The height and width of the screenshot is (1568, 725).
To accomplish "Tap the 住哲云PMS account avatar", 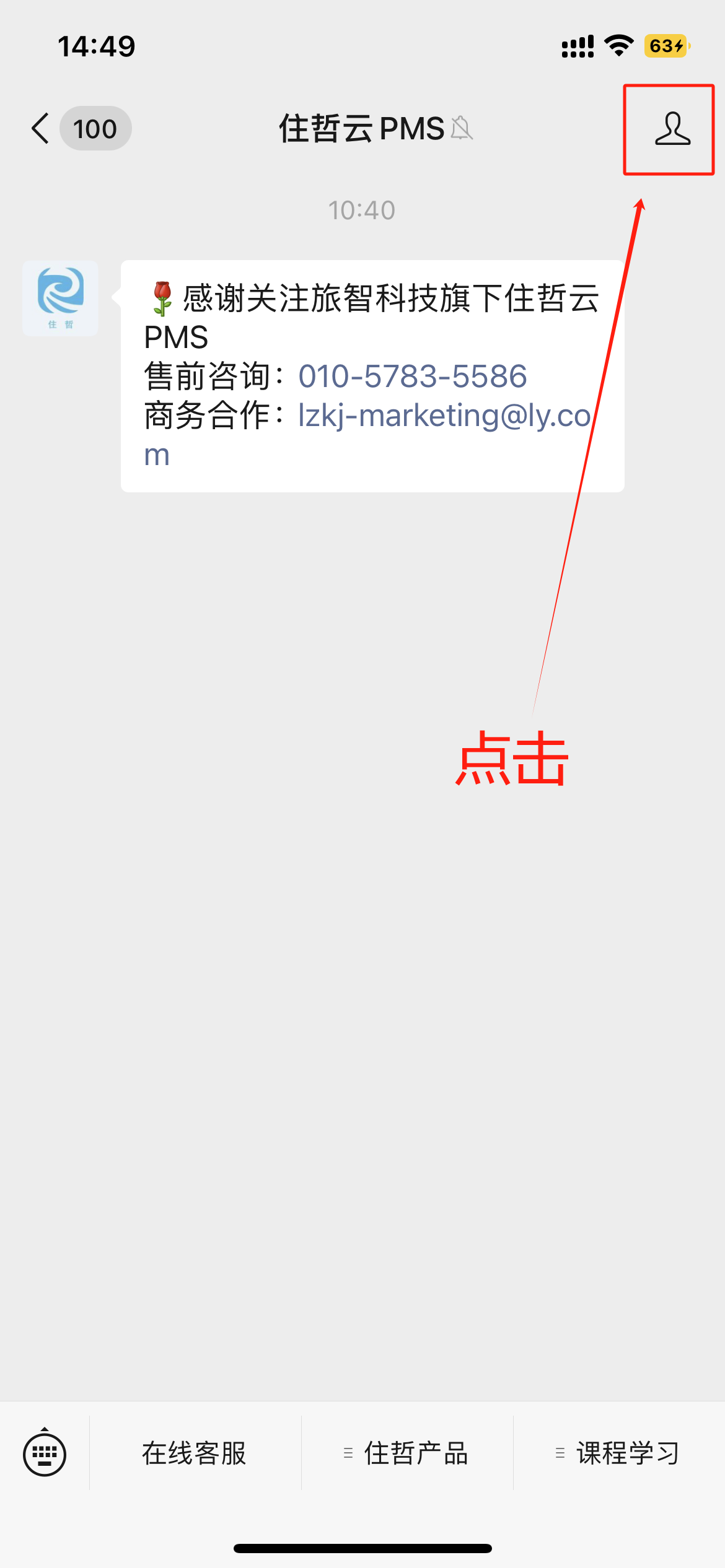I will 60,298.
